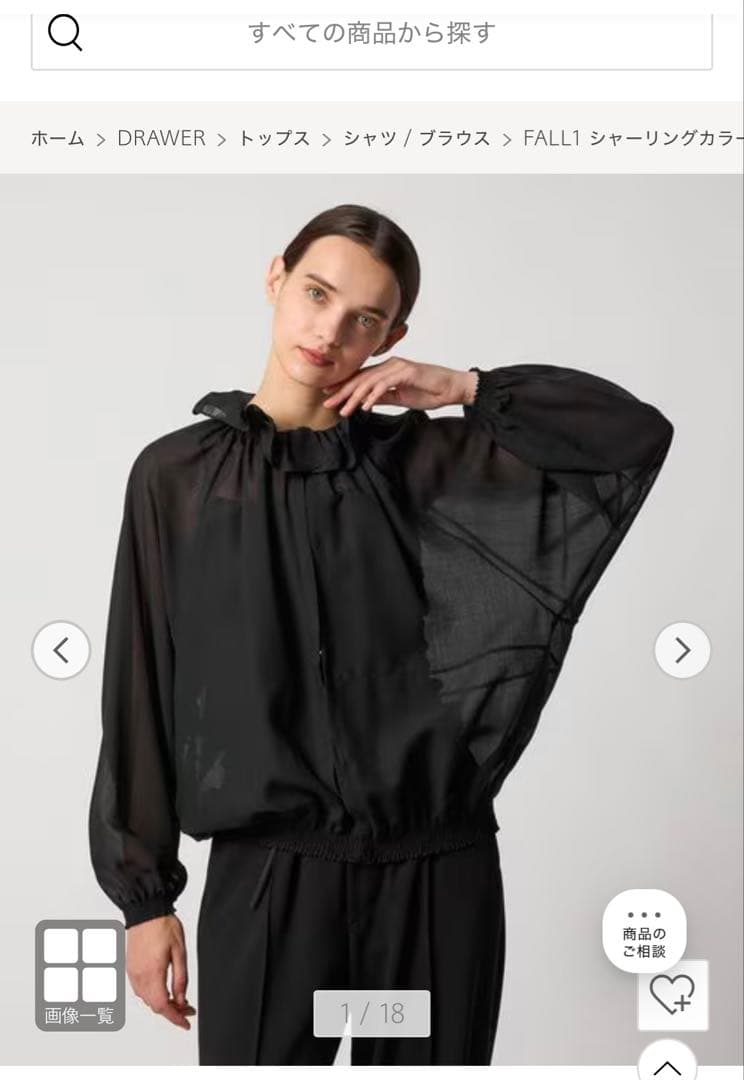The image size is (744, 1080).
Task: Open the 画像一覧 image grid
Action: coord(80,975)
